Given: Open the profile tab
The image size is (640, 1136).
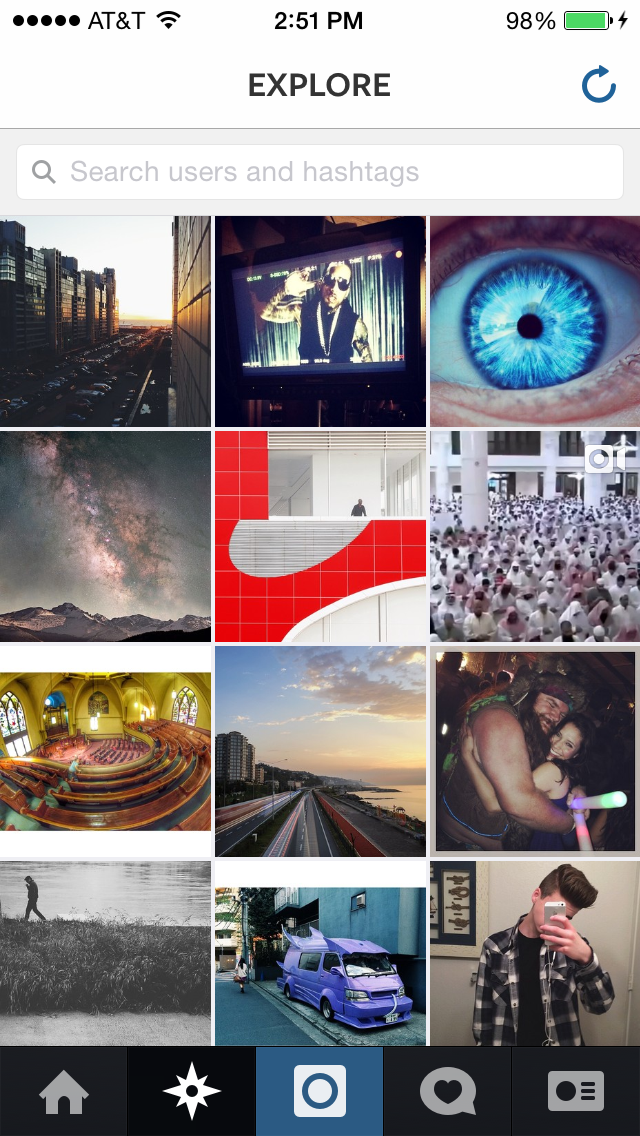Looking at the screenshot, I should 575,1091.
